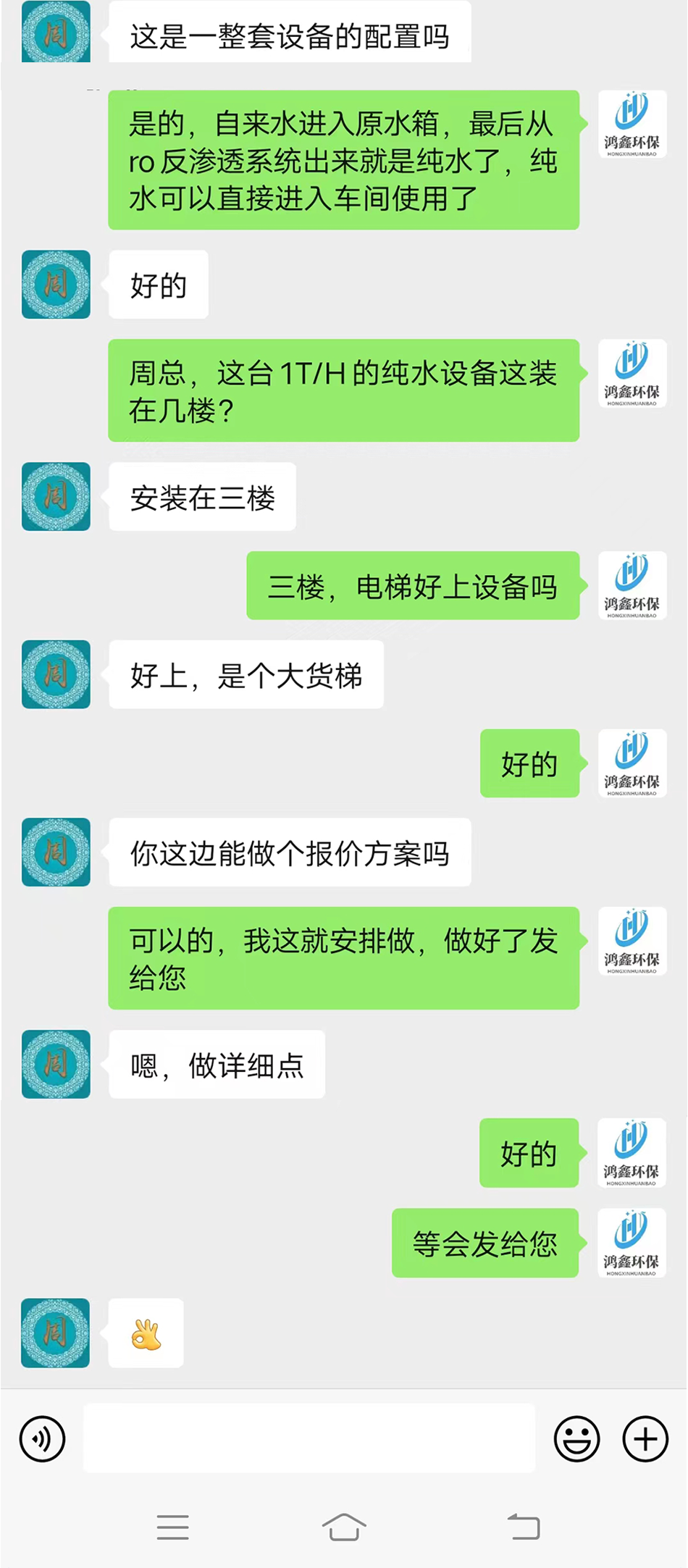Go to the system home screen
The height and width of the screenshot is (1568, 688).
coord(344,1527)
